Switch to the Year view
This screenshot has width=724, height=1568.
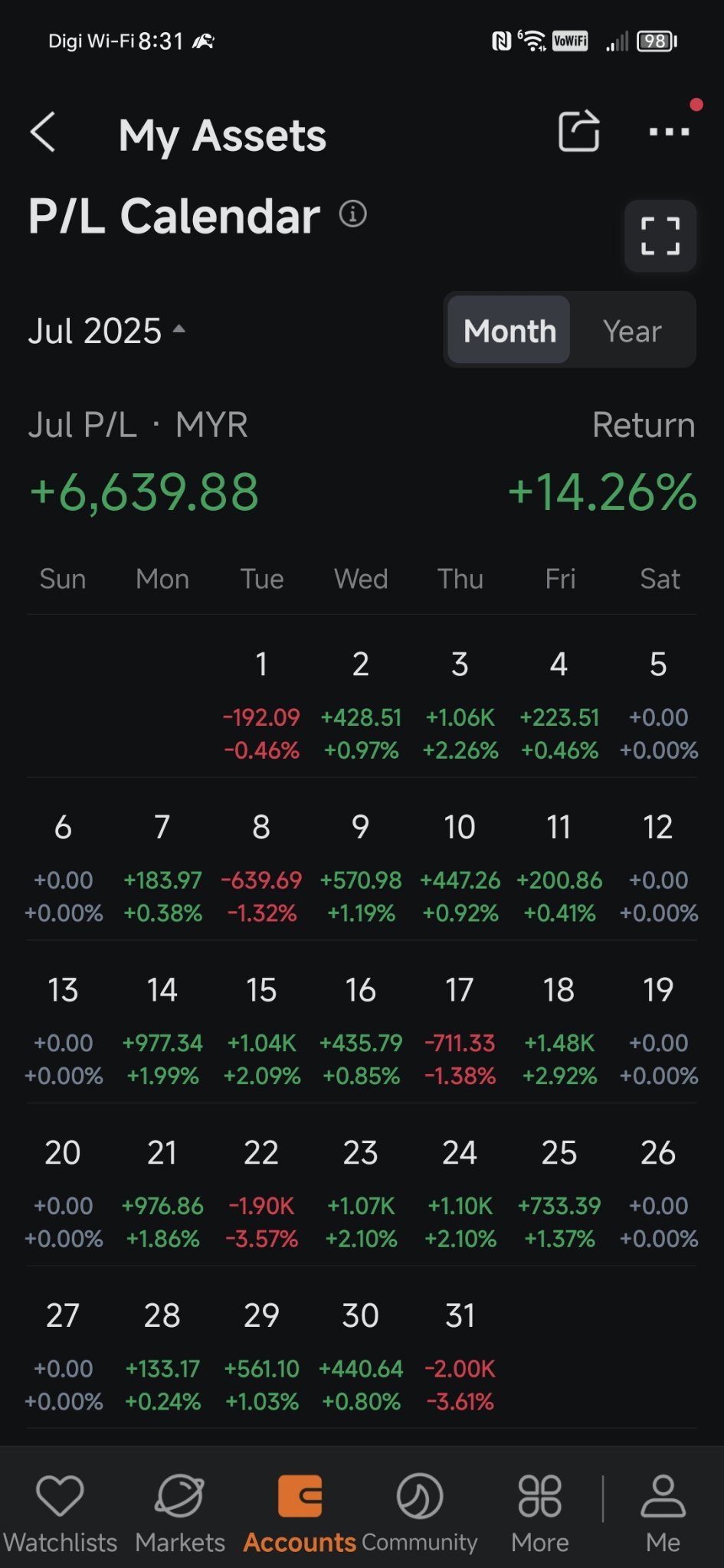coord(632,332)
